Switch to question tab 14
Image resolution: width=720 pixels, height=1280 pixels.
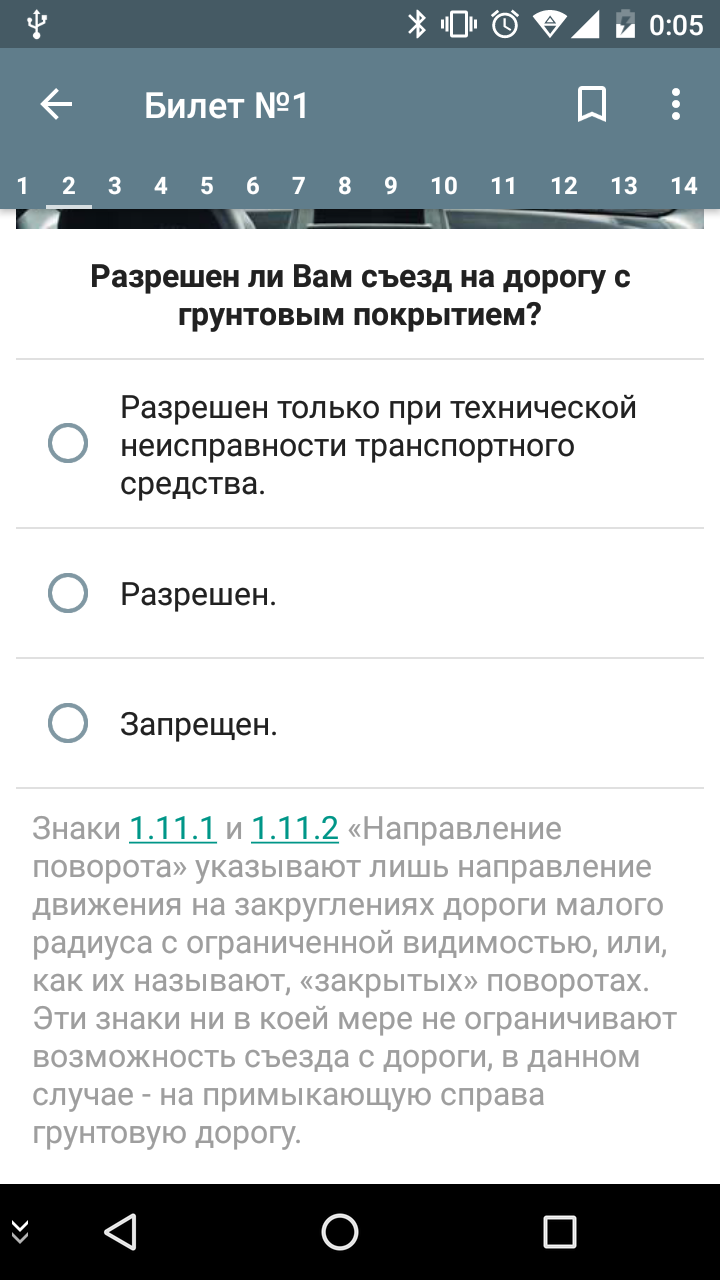tap(684, 185)
